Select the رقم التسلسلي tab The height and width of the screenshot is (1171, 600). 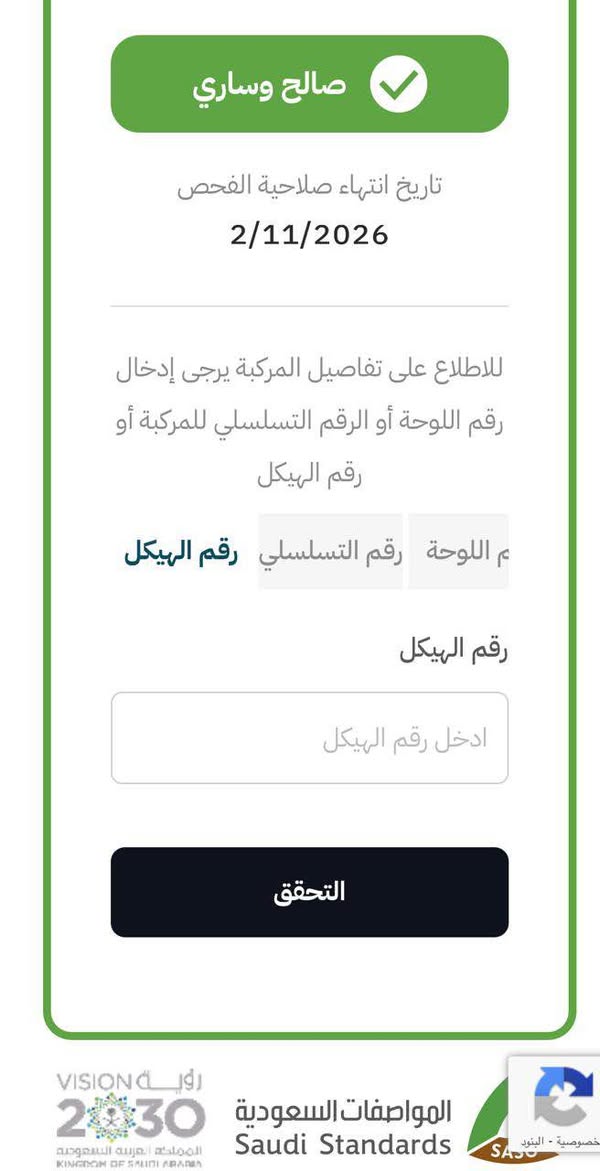[330, 552]
